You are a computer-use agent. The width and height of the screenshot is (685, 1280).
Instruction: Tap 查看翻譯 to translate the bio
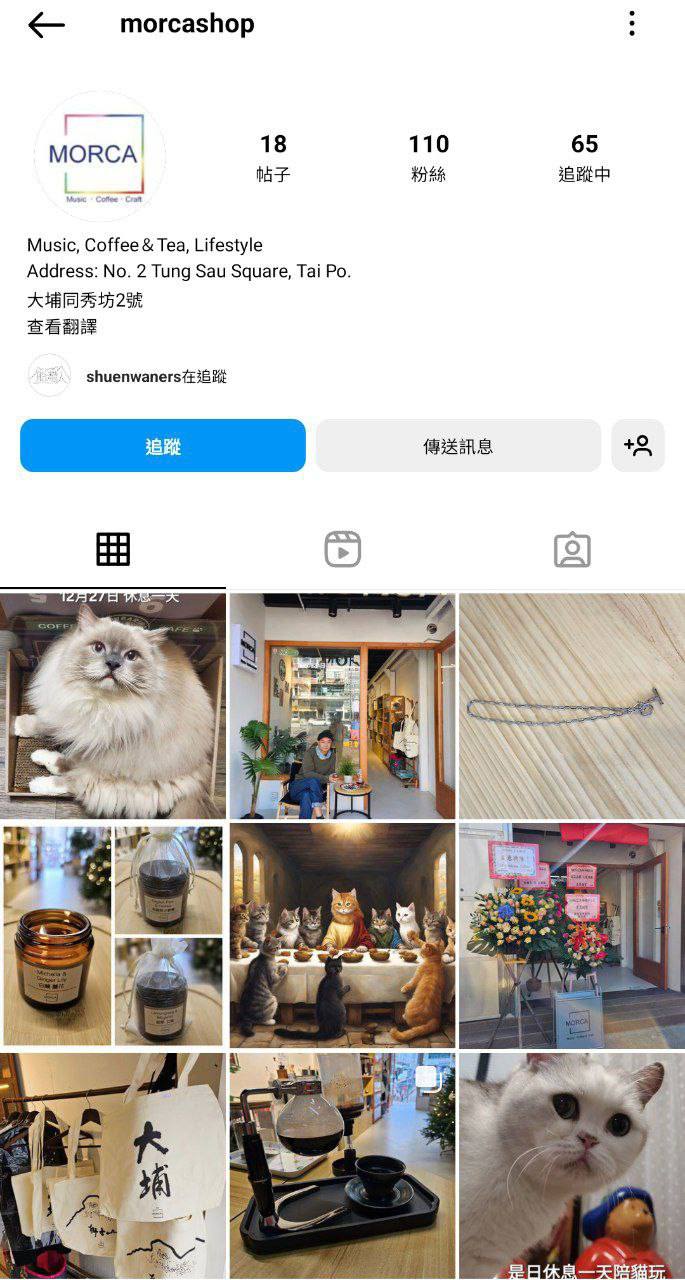pos(62,327)
